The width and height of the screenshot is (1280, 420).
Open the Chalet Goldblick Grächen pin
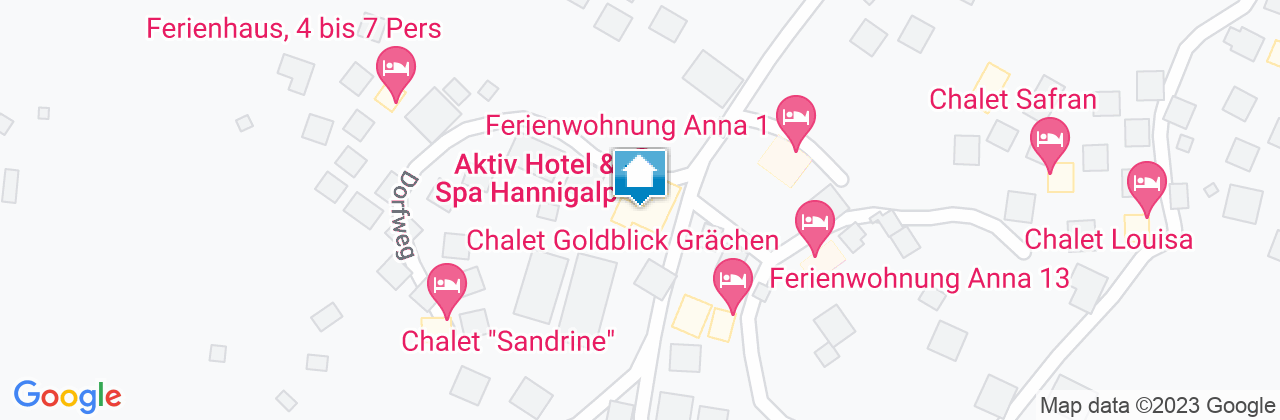pos(732,279)
